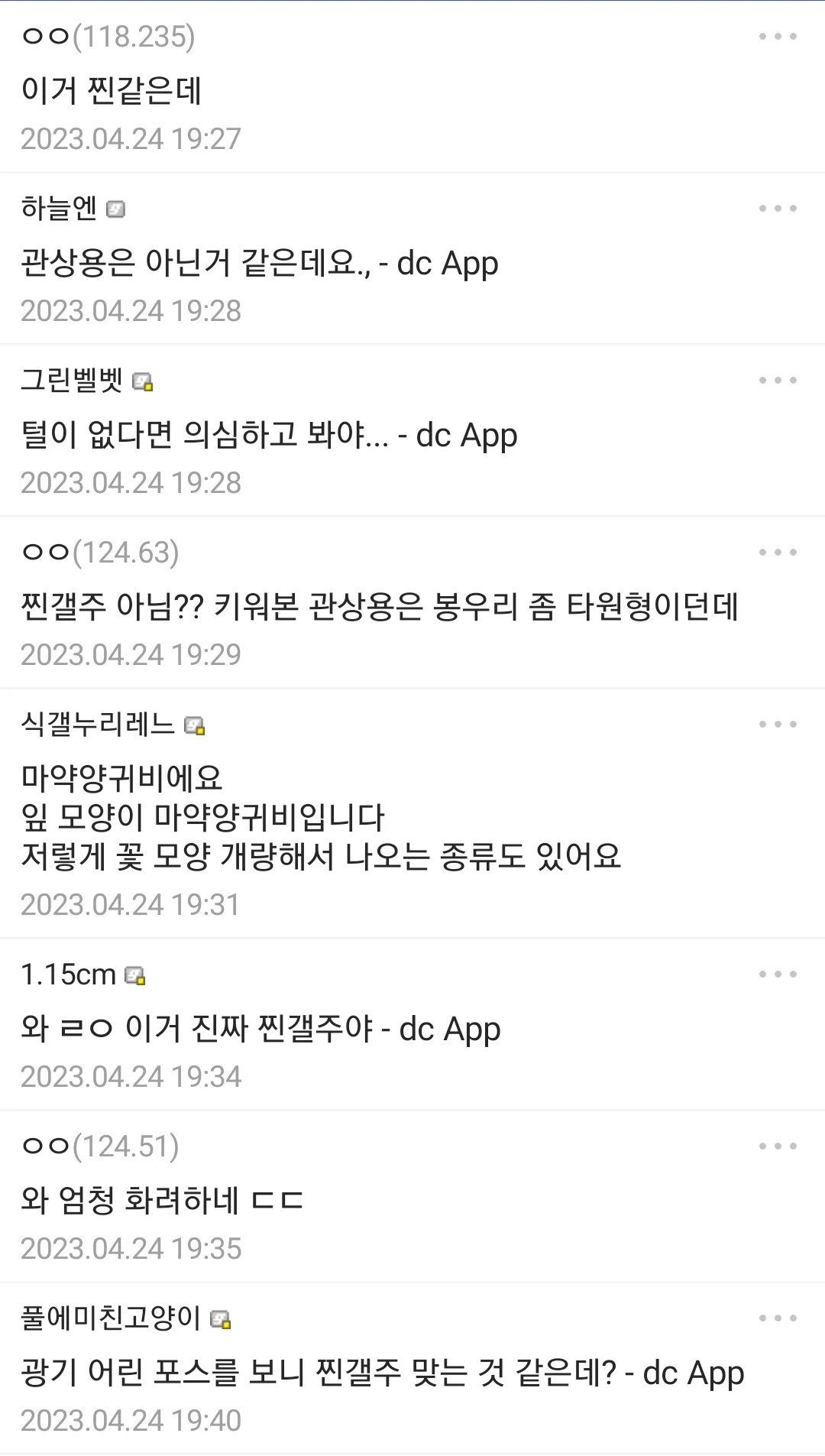Open more options for ㅇㅇ(118.235) comment
This screenshot has height=1456, width=825.
[778, 37]
